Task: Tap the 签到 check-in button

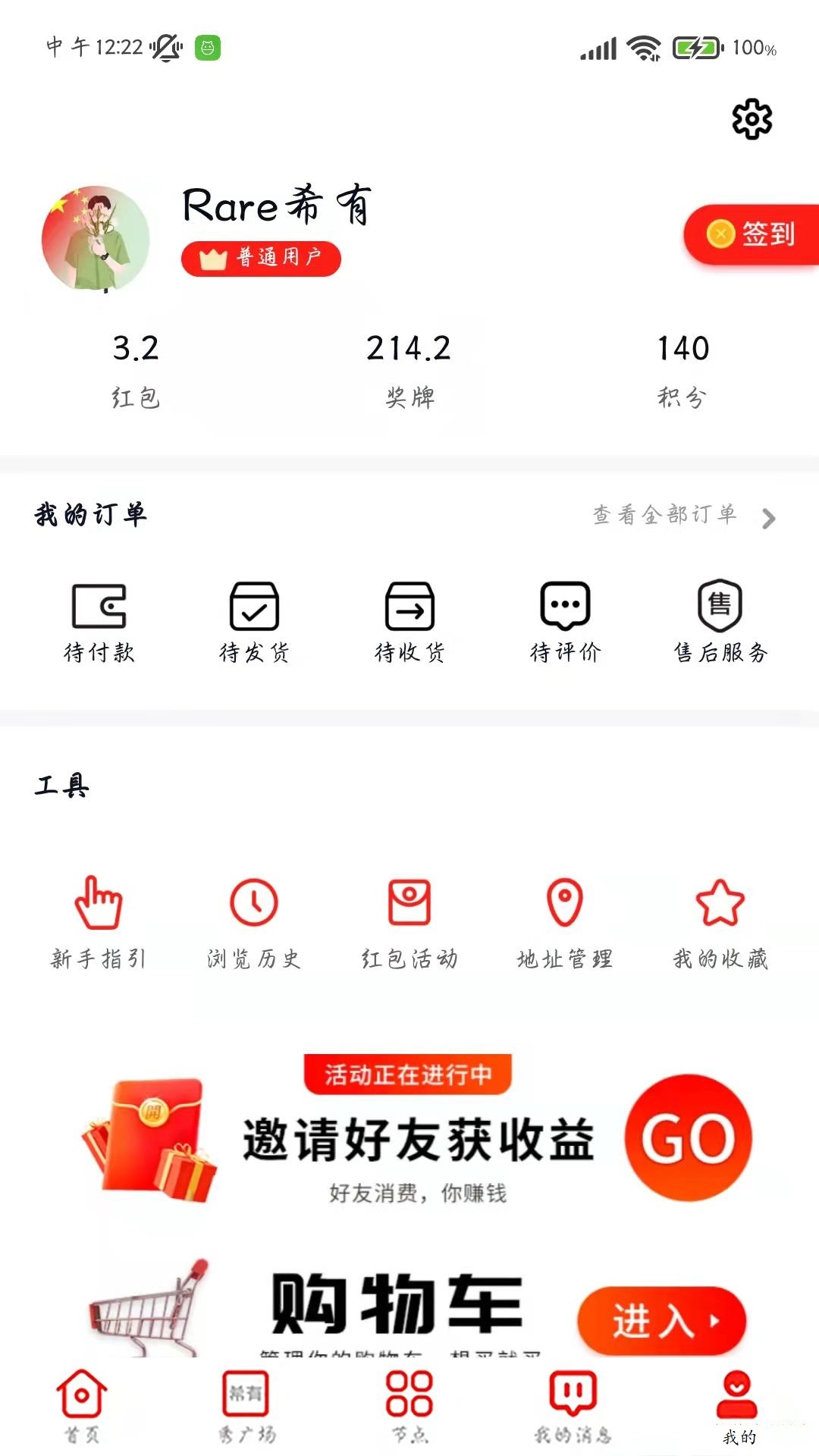Action: [752, 234]
